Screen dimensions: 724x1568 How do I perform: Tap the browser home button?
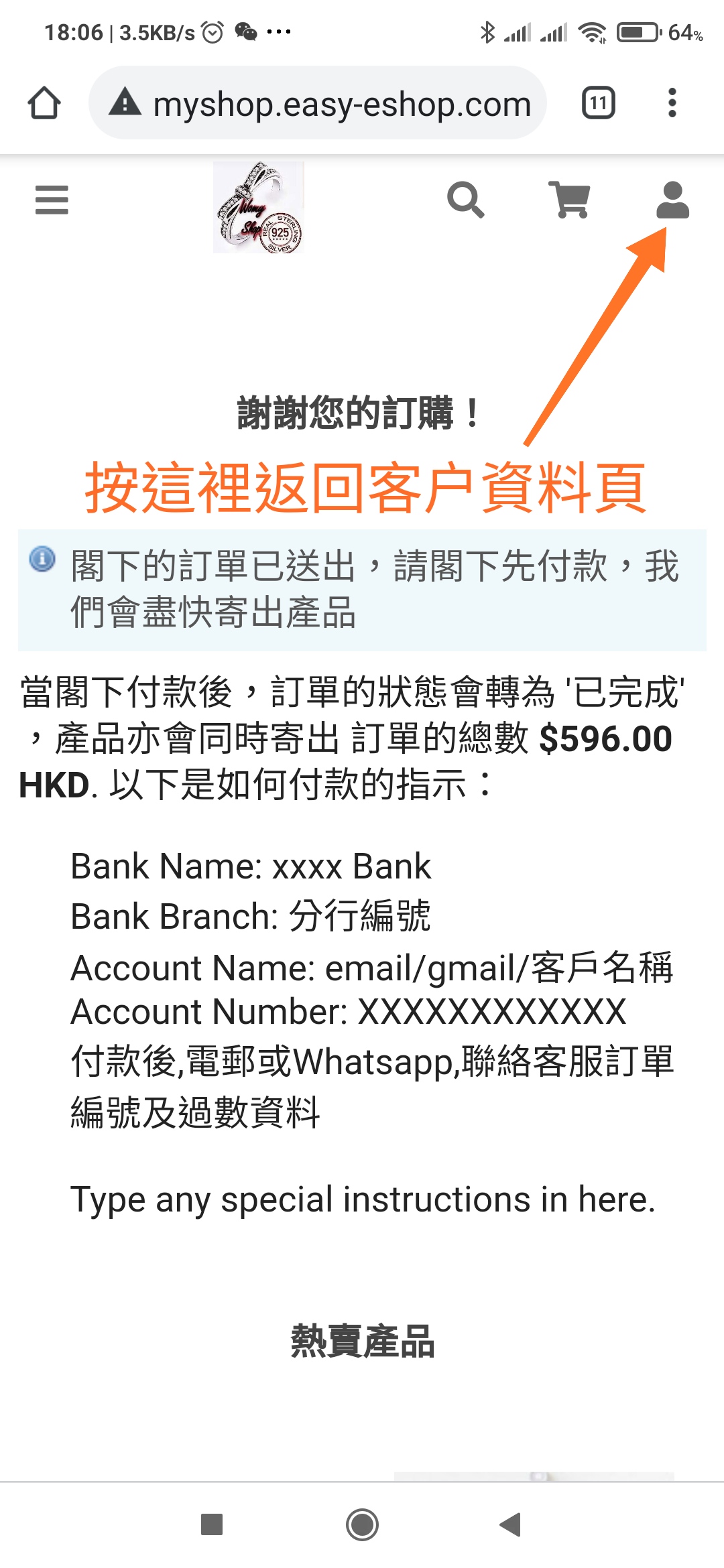click(x=44, y=103)
